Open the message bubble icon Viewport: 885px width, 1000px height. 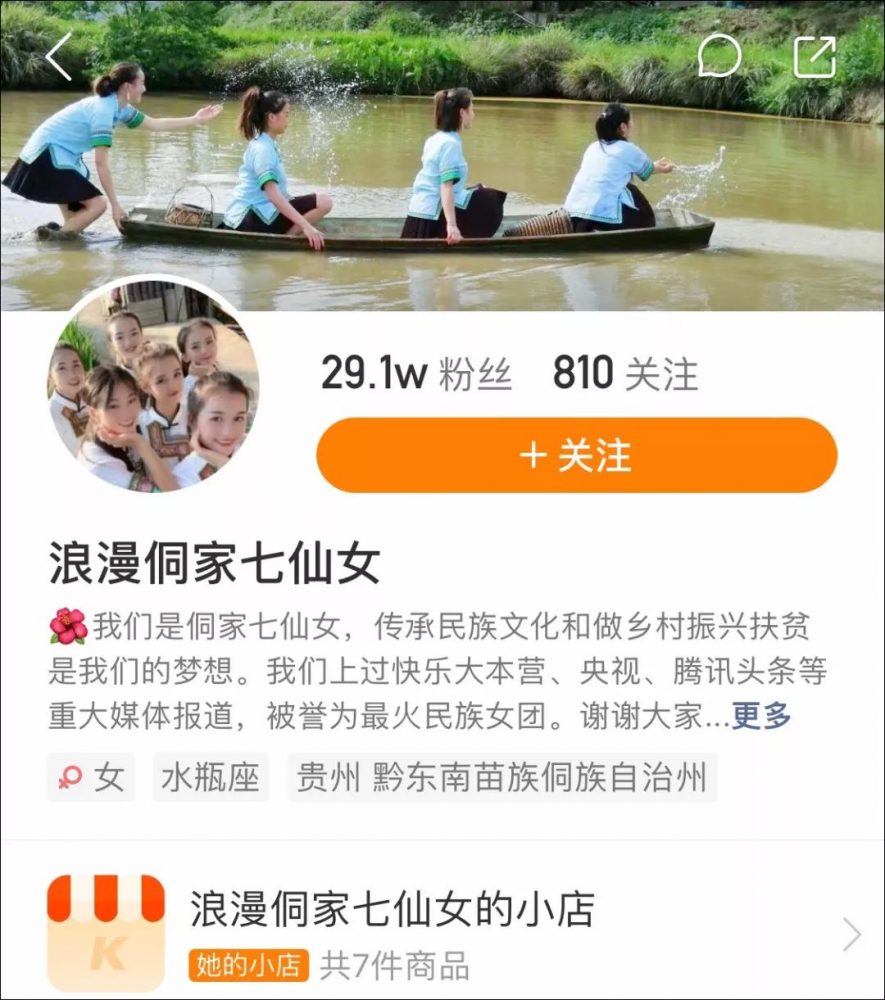tap(719, 57)
